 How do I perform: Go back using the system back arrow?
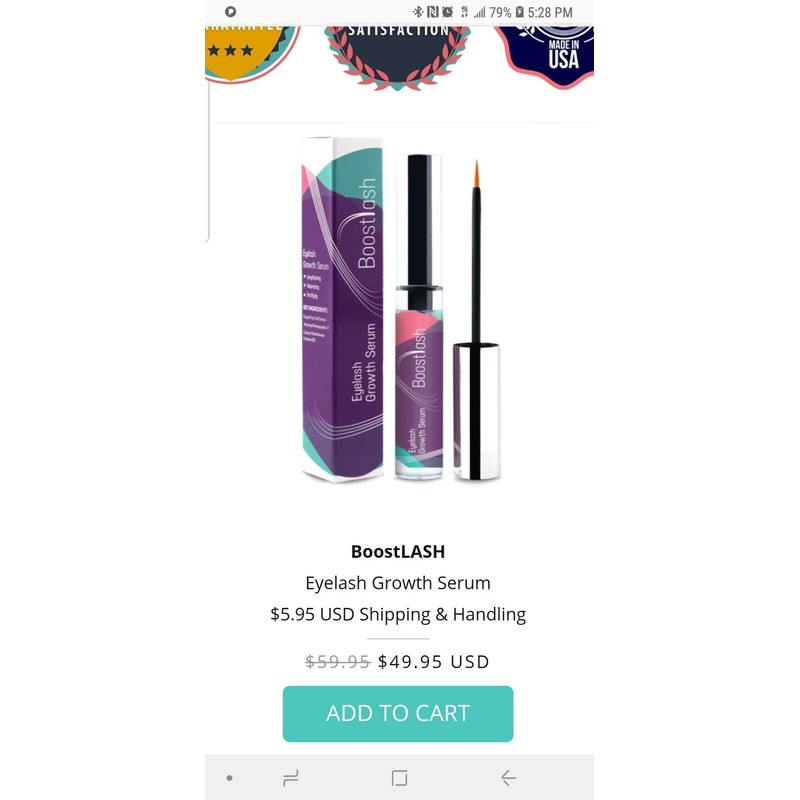click(x=508, y=778)
